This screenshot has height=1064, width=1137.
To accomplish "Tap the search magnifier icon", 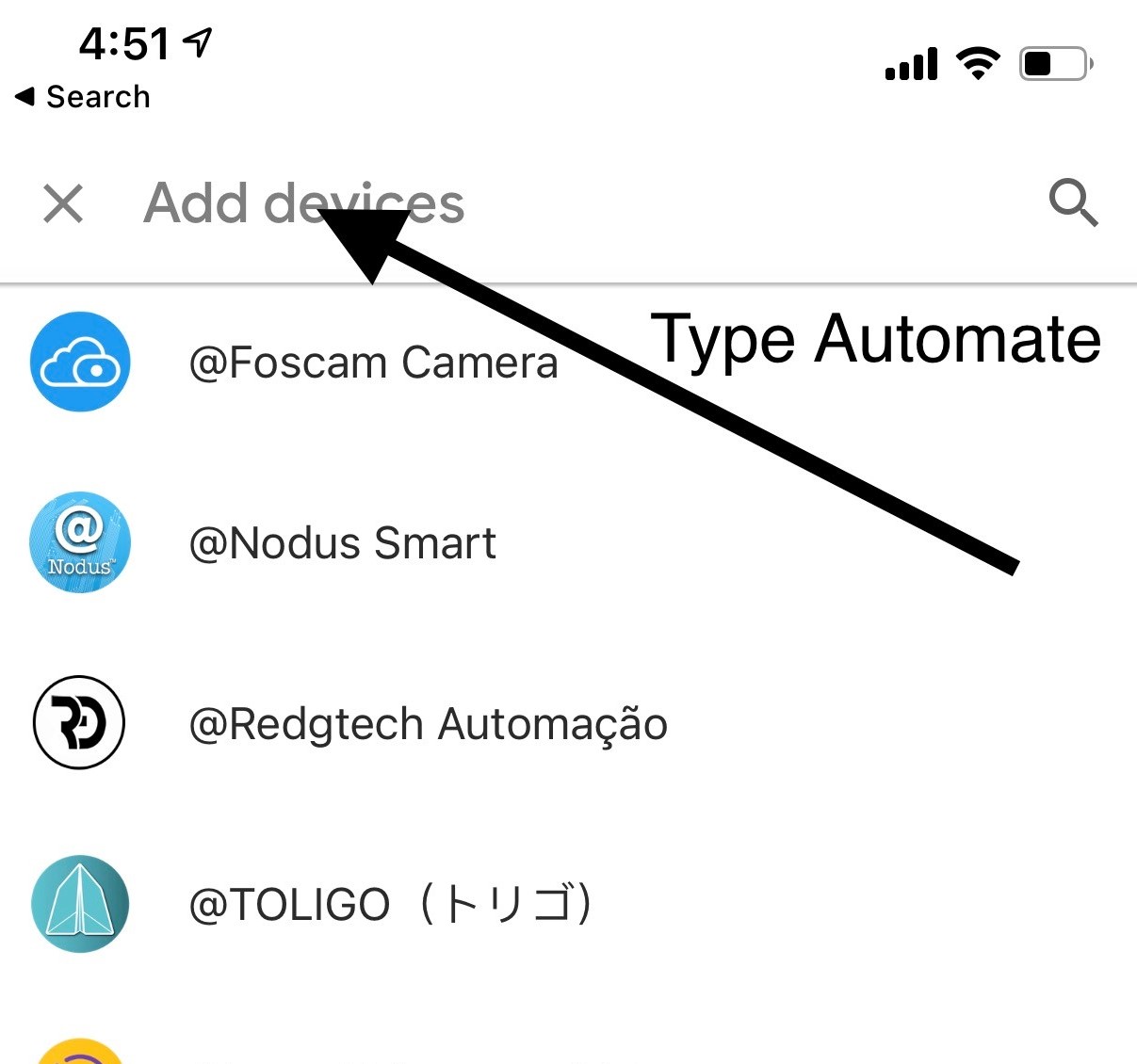I will pyautogui.click(x=1073, y=202).
